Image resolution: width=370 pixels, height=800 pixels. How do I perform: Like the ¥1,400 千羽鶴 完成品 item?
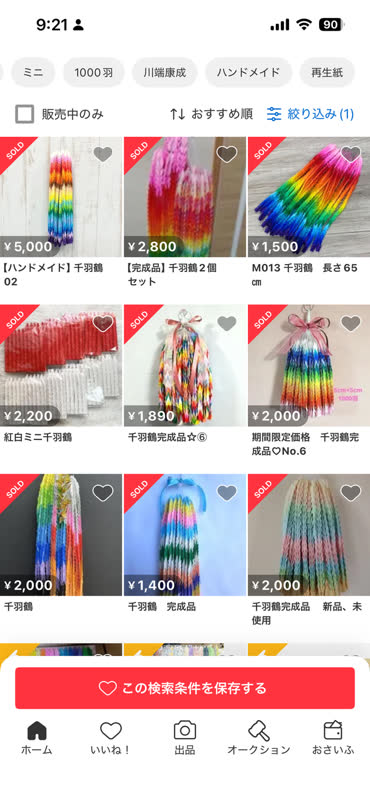click(x=227, y=492)
